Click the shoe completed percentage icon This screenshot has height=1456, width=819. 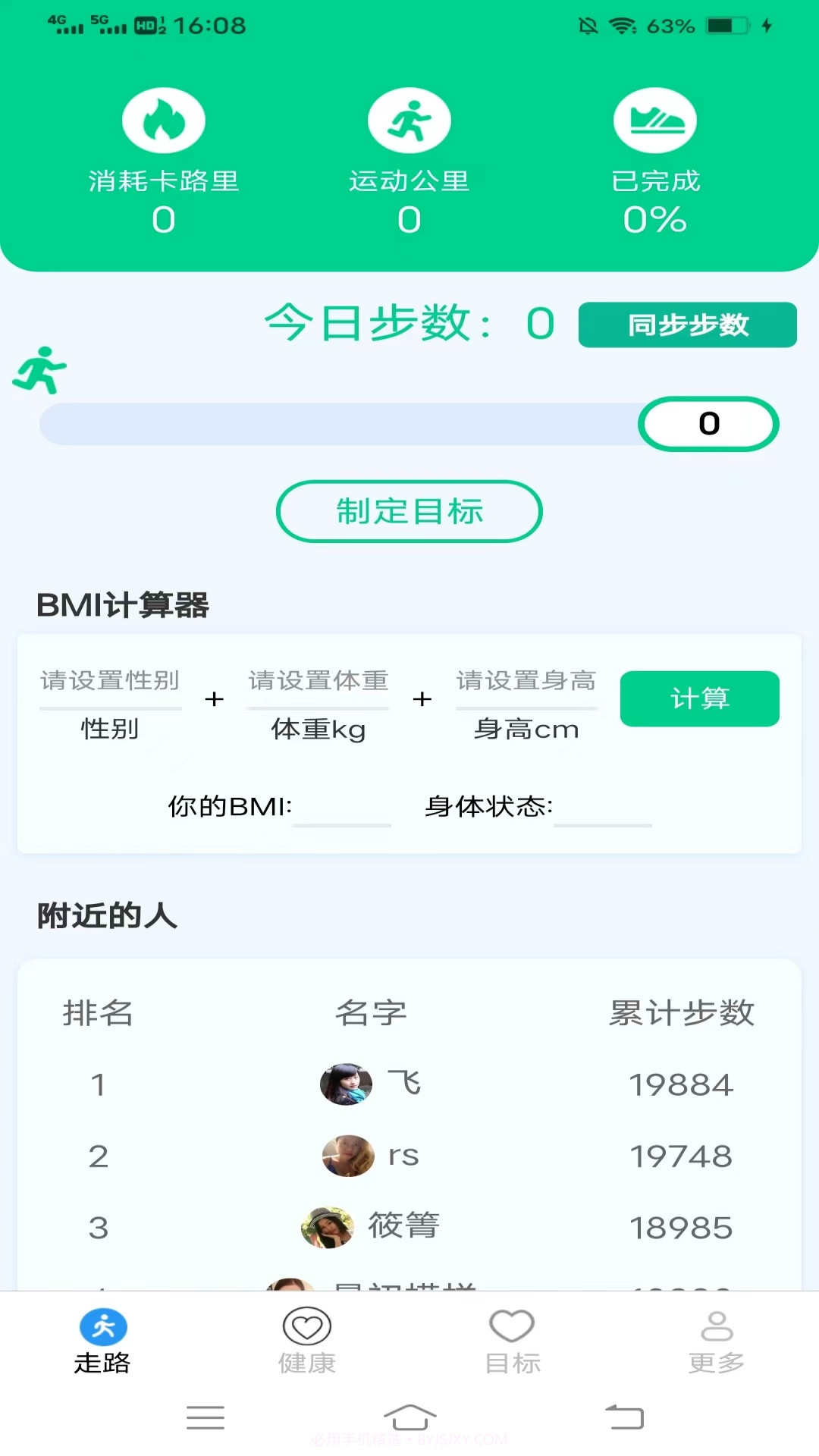tap(655, 119)
